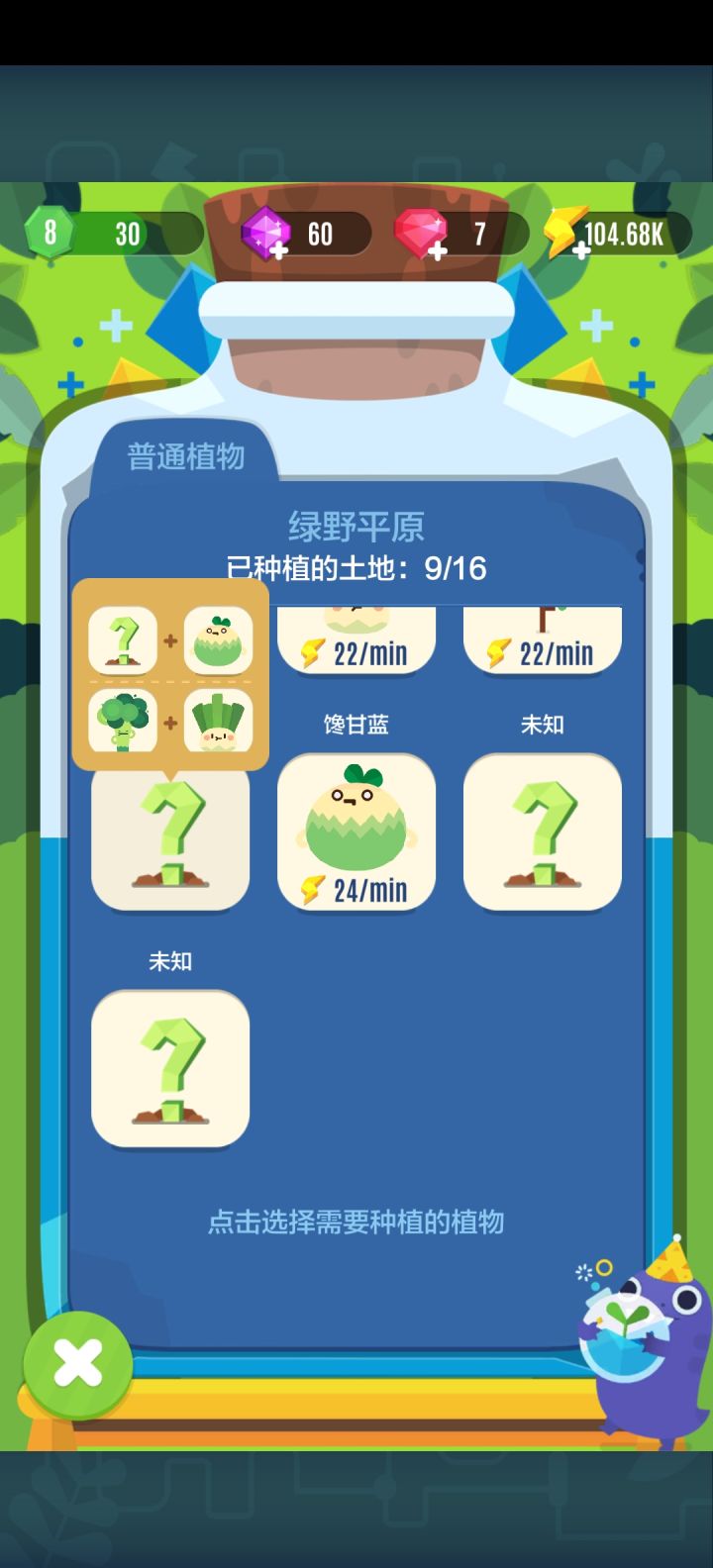This screenshot has width=713, height=1568.
Task: Select the 馋甘蓝 plant card
Action: pyautogui.click(x=356, y=832)
